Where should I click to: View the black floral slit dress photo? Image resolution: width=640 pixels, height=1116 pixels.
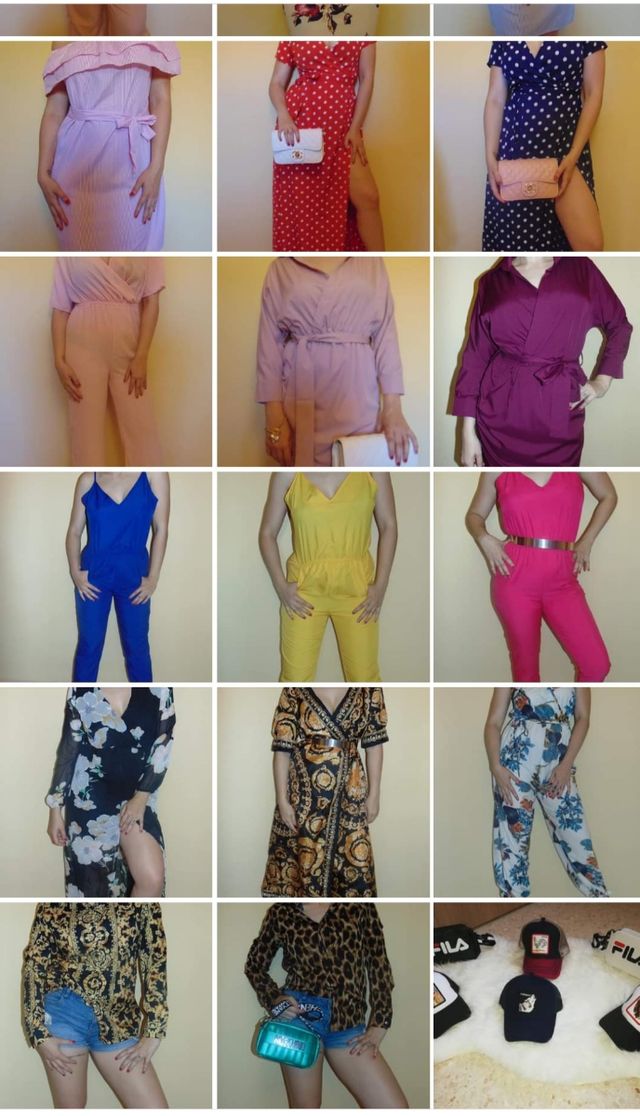pos(106,791)
